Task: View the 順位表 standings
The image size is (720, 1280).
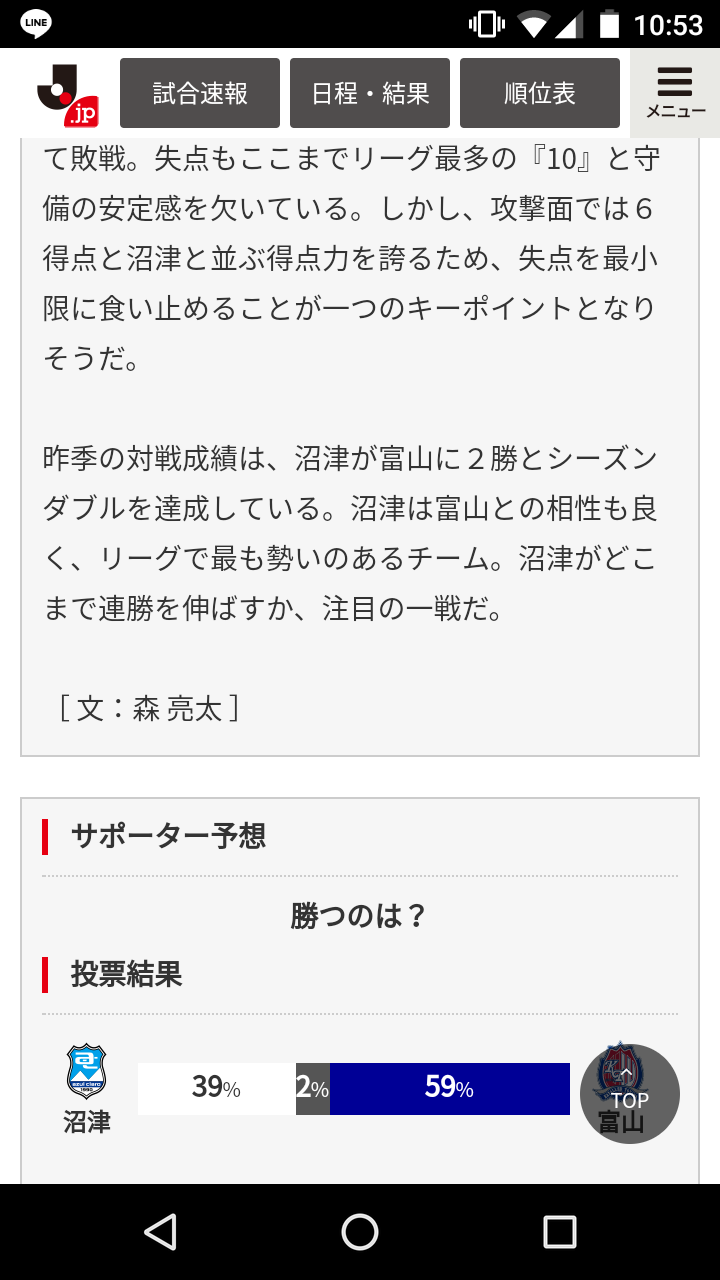Action: click(x=540, y=93)
